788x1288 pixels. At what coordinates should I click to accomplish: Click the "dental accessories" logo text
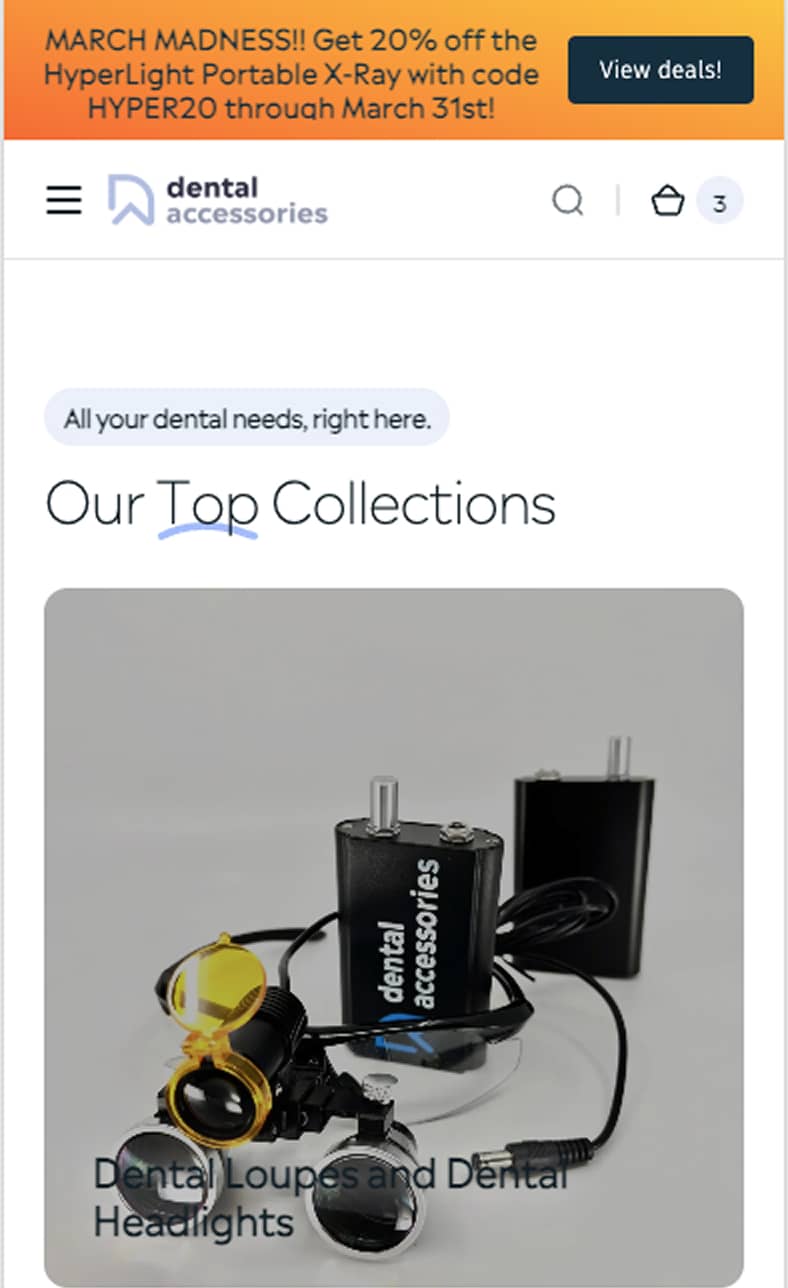pos(245,200)
